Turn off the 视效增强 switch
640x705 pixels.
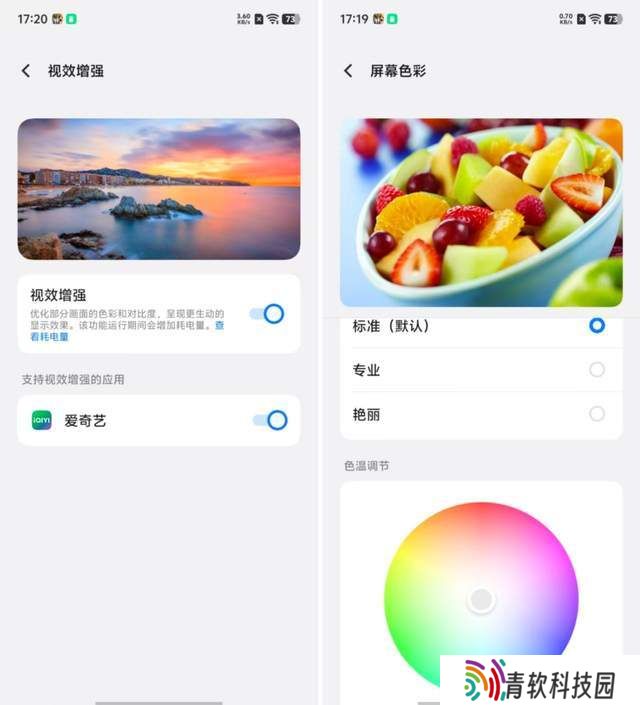point(268,314)
